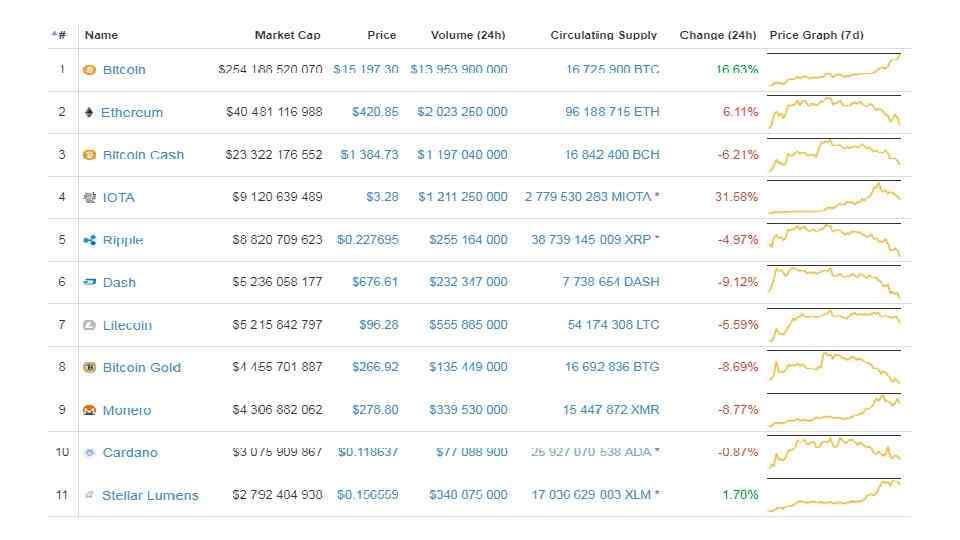
Task: Sort the table by Price column
Action: pyautogui.click(x=382, y=35)
